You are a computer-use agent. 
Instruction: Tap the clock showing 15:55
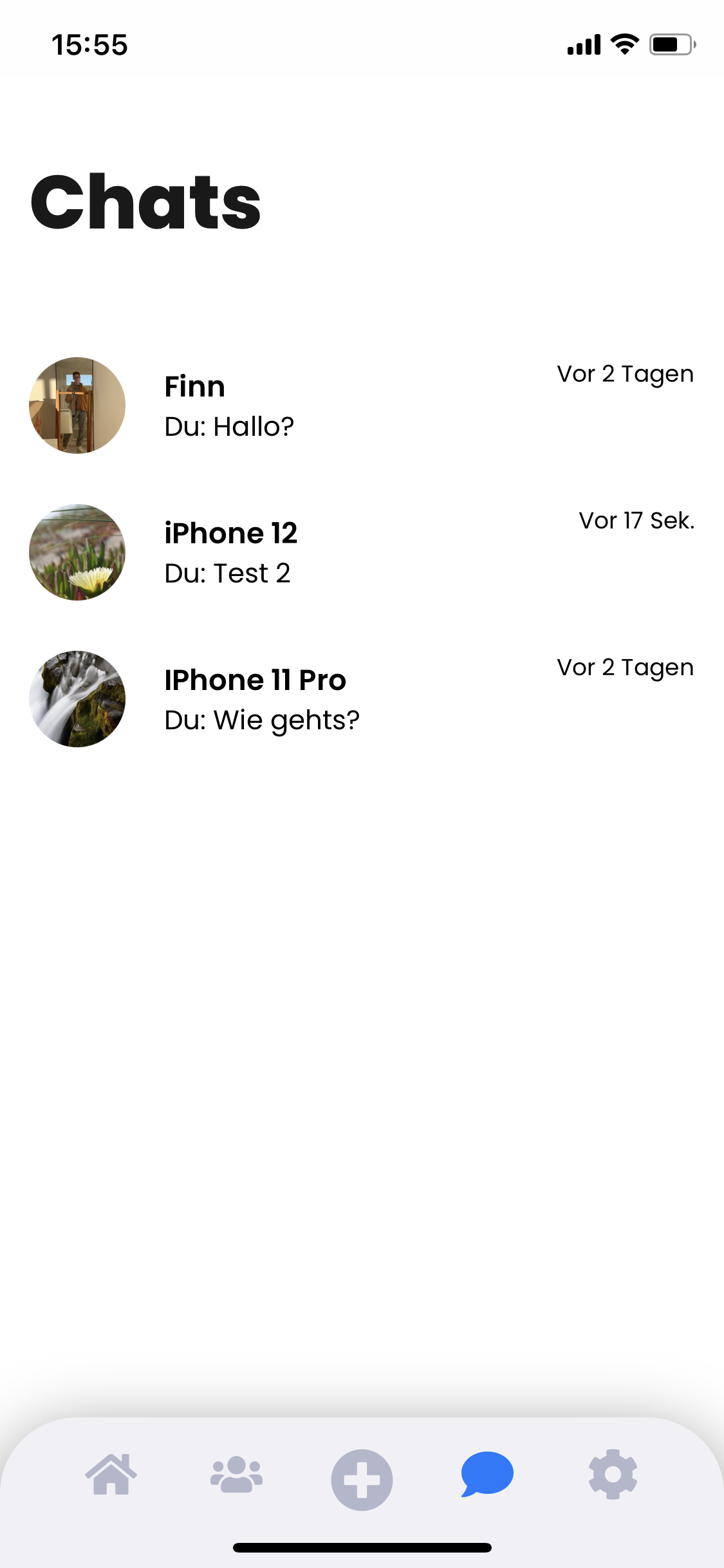tap(90, 43)
